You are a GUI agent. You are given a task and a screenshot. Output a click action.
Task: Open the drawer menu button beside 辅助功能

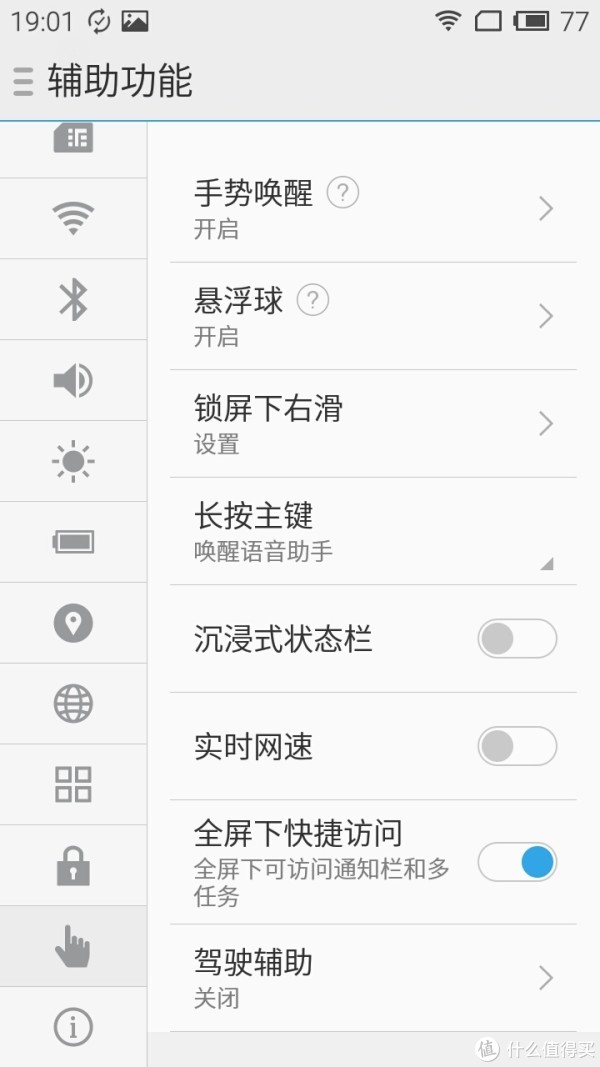click(x=23, y=82)
